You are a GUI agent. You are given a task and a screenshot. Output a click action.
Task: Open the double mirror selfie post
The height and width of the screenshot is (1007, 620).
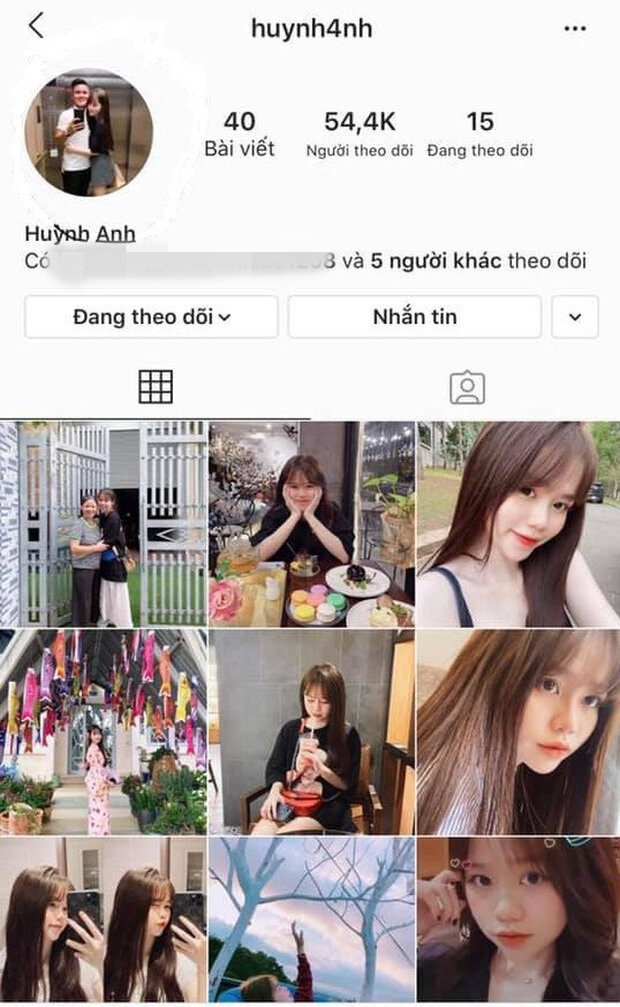(102, 922)
